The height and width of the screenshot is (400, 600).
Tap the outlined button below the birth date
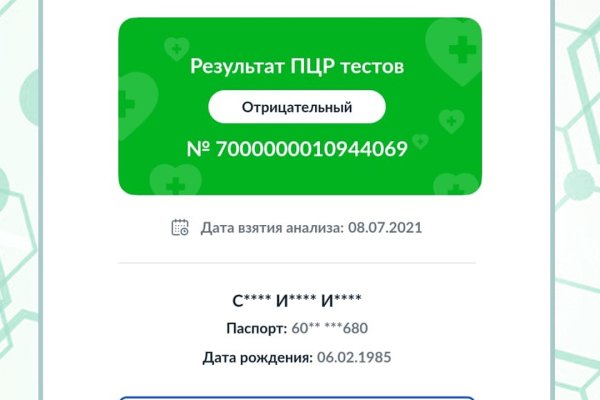click(297, 397)
